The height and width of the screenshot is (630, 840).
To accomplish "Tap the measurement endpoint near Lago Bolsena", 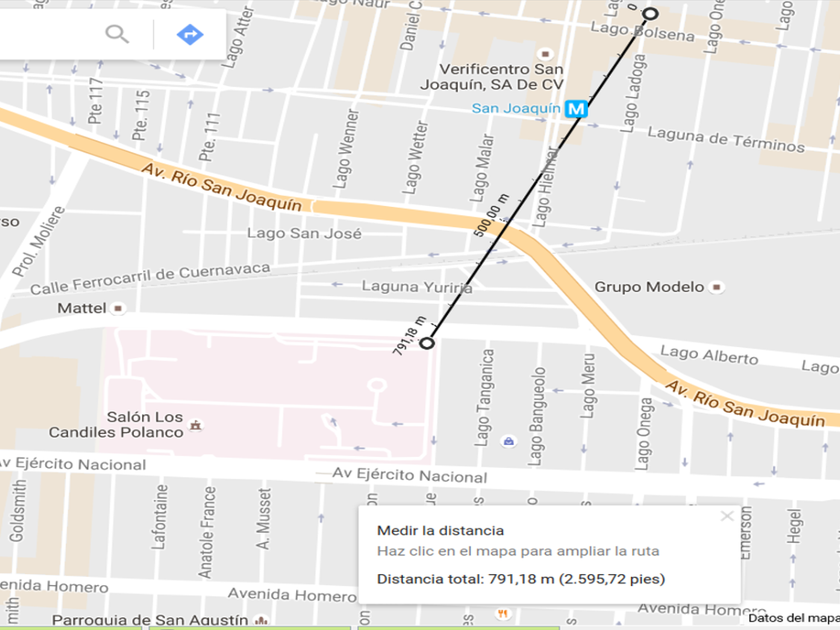I will (650, 14).
